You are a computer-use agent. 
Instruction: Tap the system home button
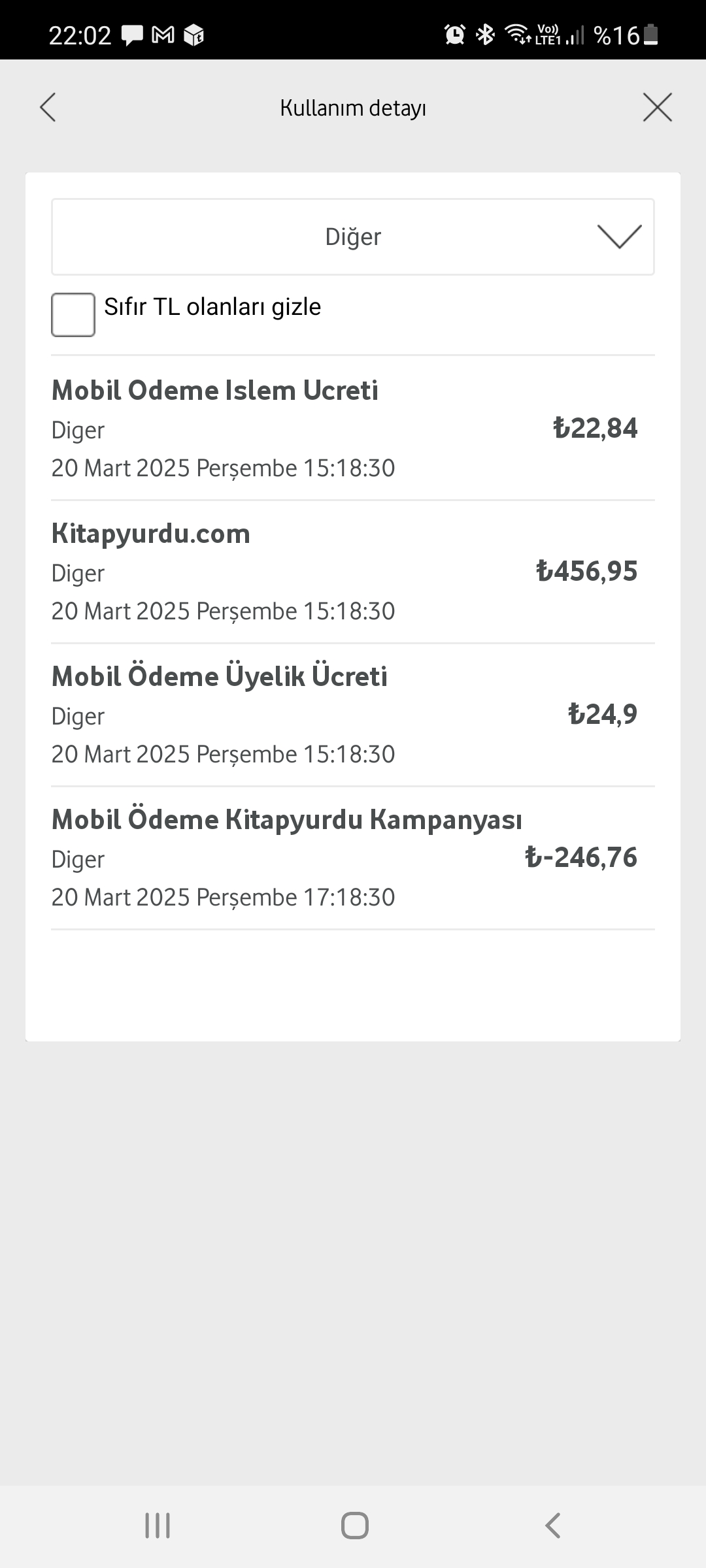coord(354,1526)
